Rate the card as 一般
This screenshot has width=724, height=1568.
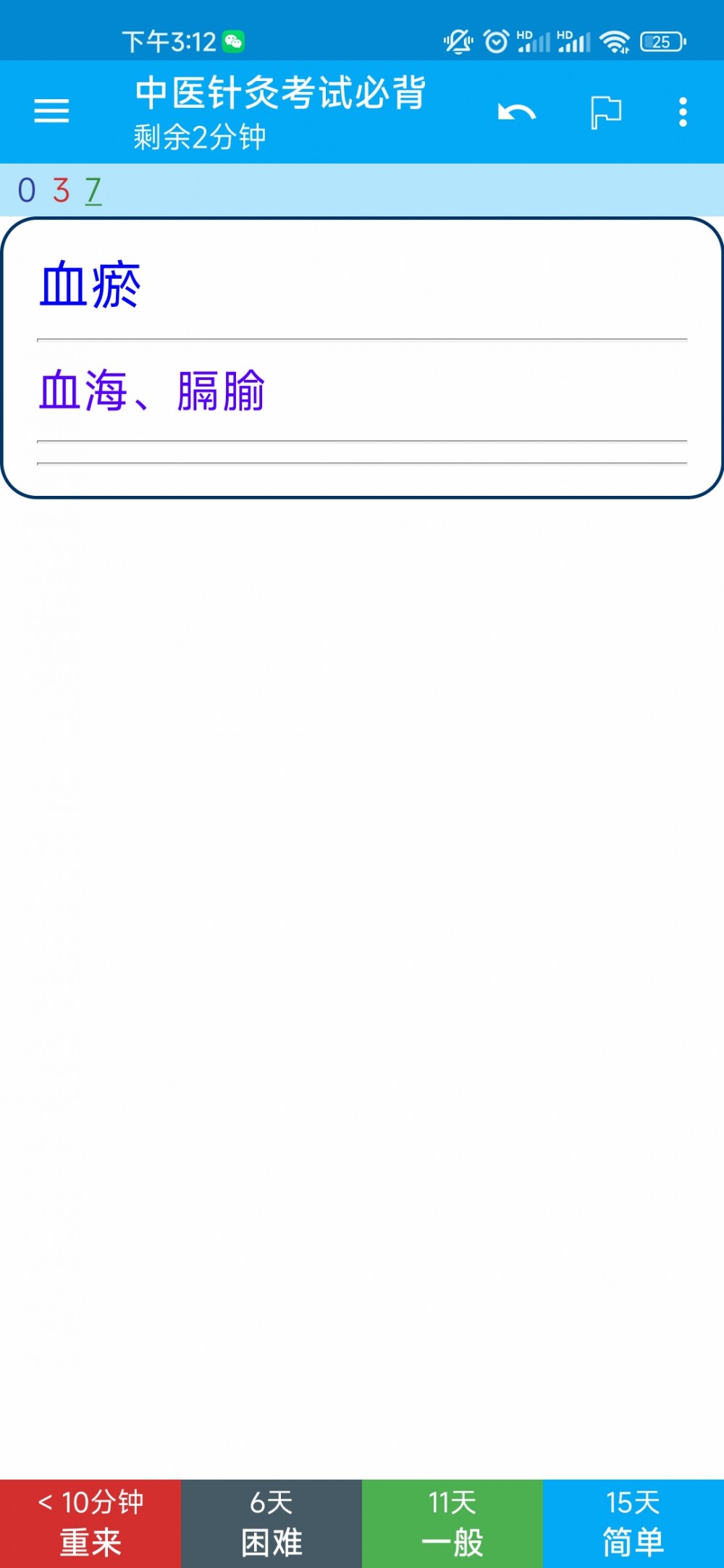pyautogui.click(x=452, y=1523)
